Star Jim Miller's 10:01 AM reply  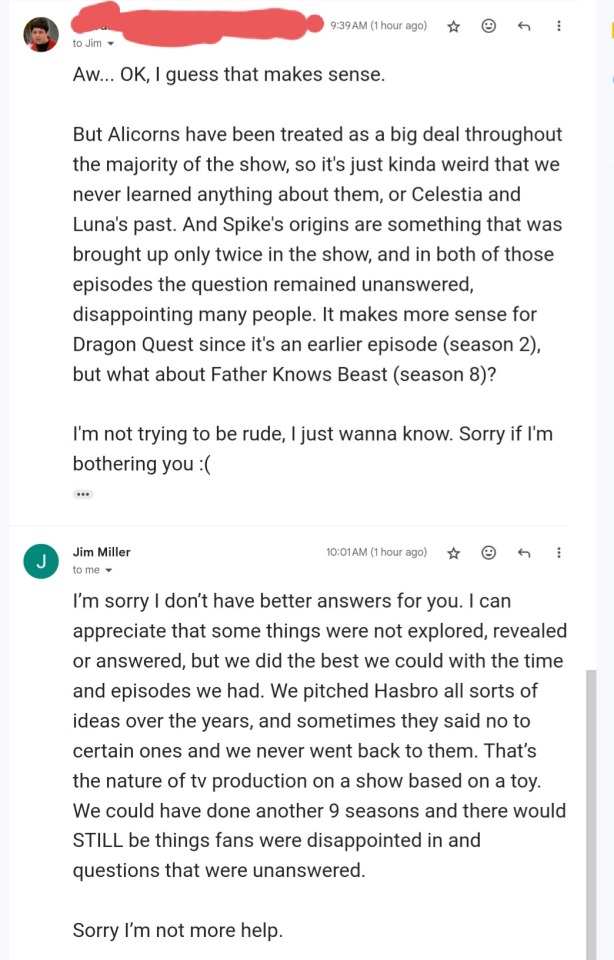[453, 553]
